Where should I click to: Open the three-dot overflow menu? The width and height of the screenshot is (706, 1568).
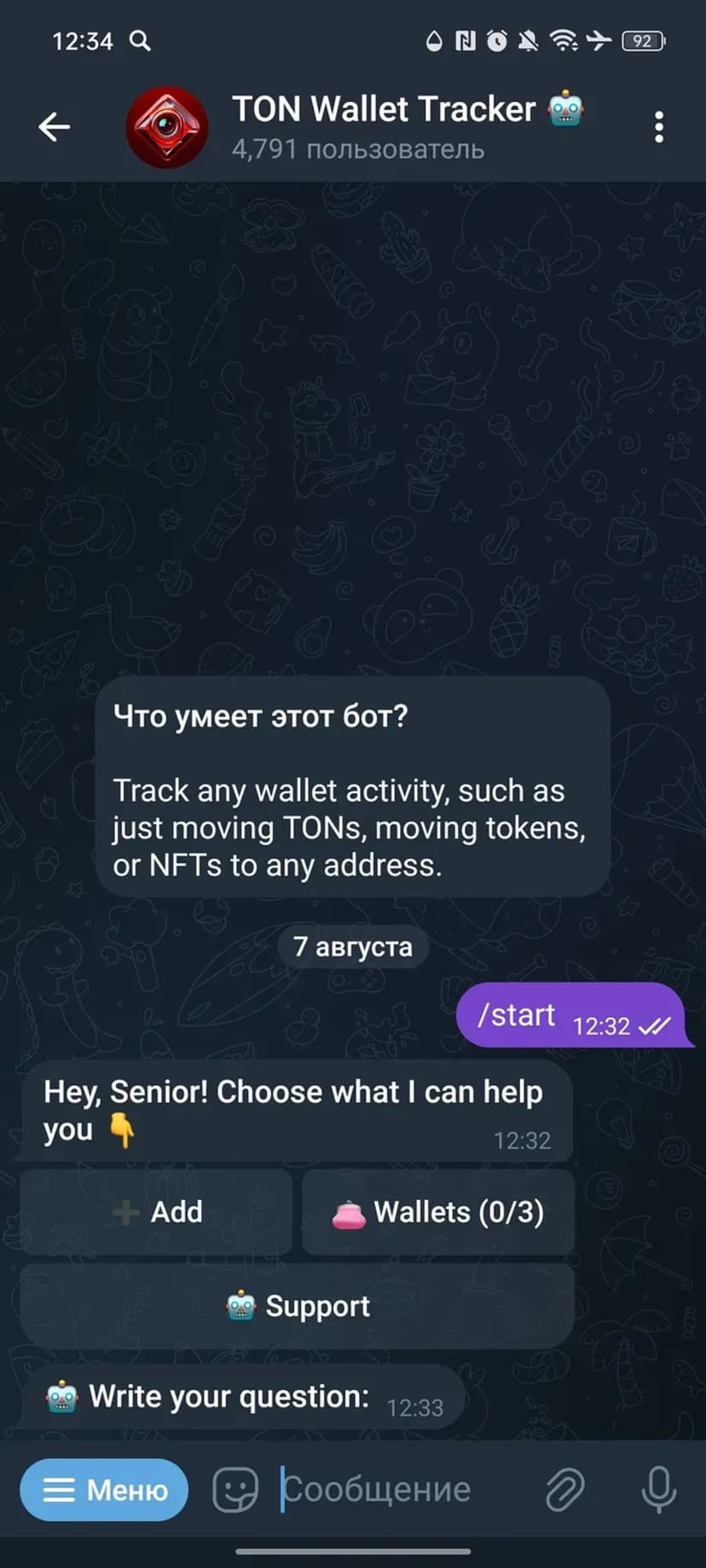[658, 127]
